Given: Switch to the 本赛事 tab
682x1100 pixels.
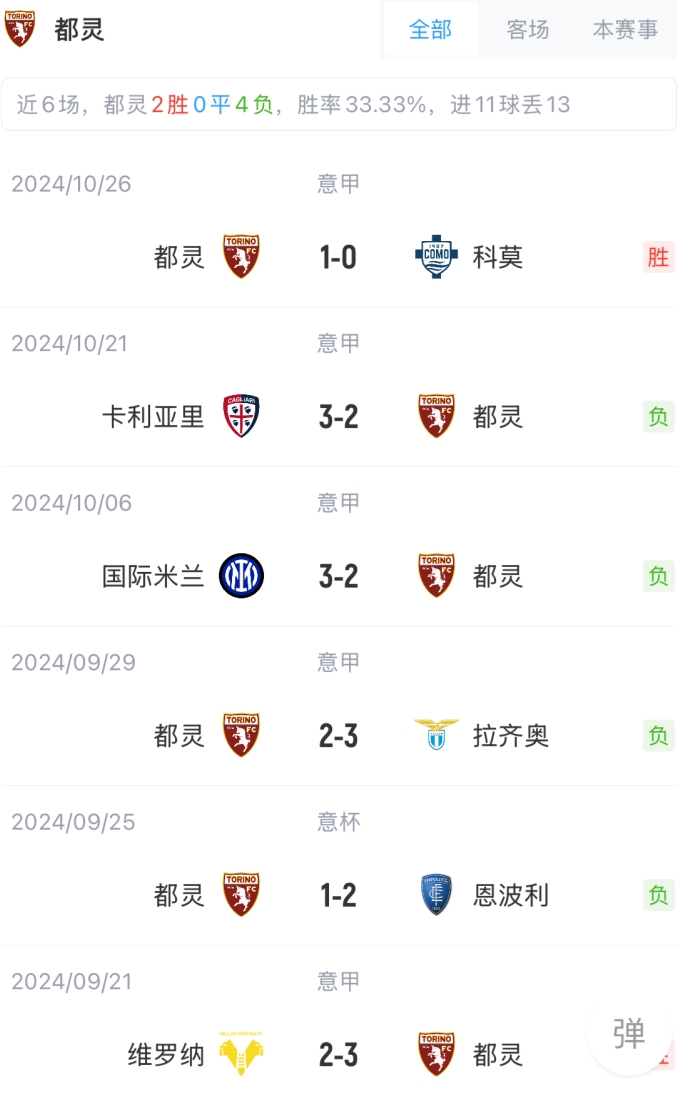Looking at the screenshot, I should 625,29.
